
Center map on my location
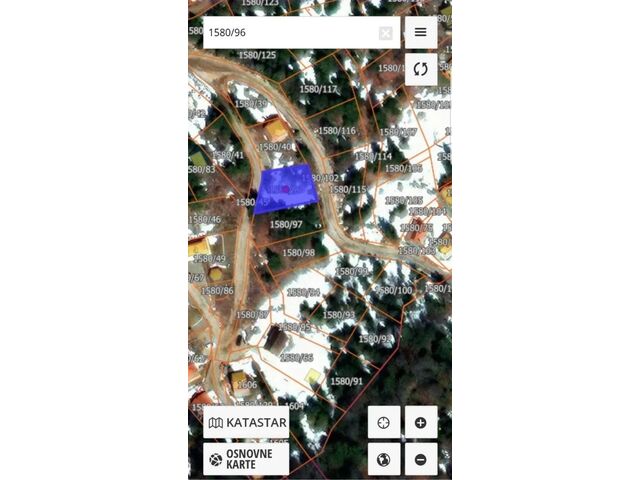click(x=383, y=422)
